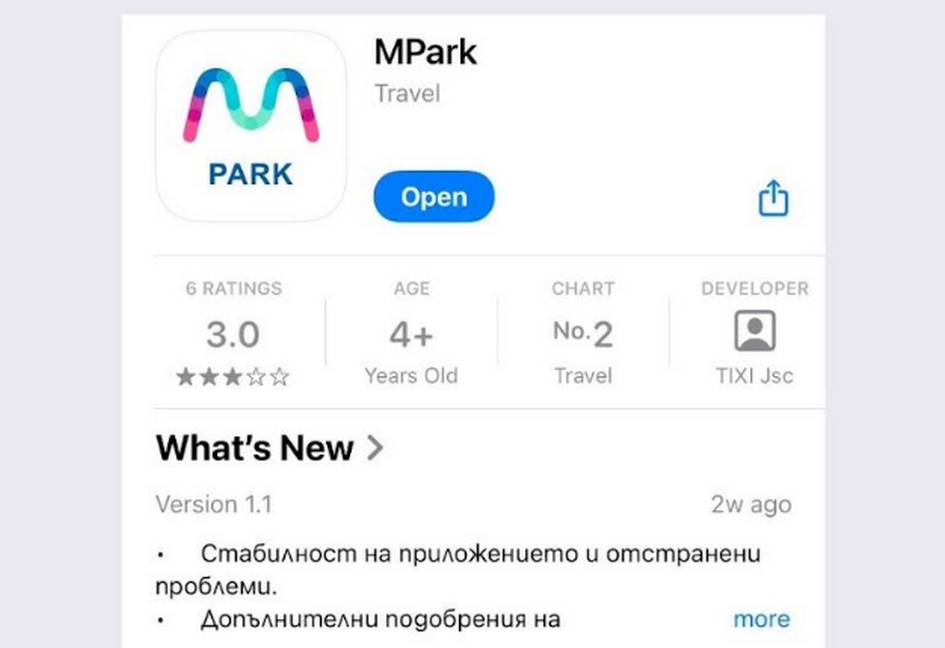Image resolution: width=945 pixels, height=648 pixels.
Task: Open the What's New version history
Action: click(x=270, y=448)
